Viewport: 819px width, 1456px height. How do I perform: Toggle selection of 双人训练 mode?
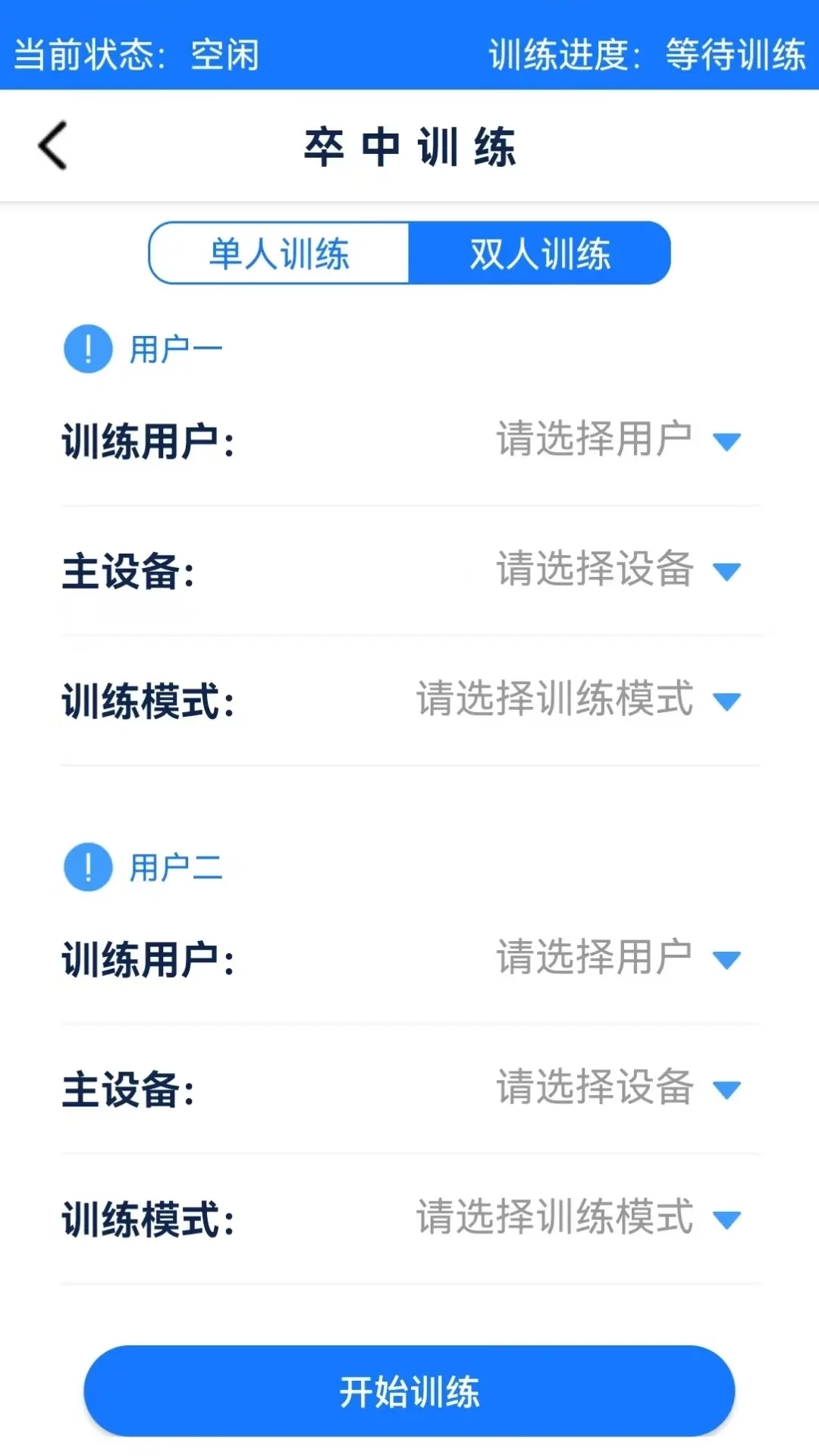click(x=540, y=253)
